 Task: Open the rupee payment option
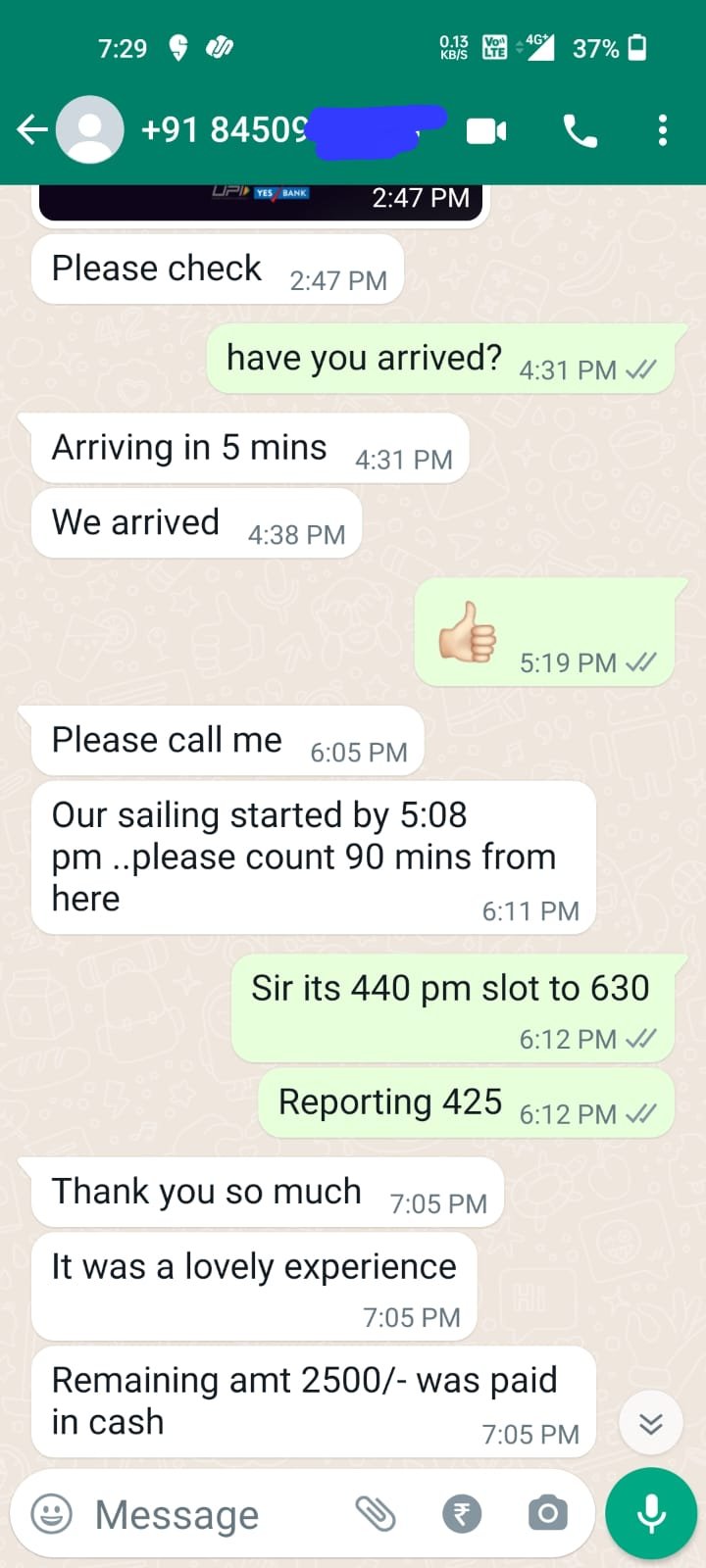(x=462, y=1514)
